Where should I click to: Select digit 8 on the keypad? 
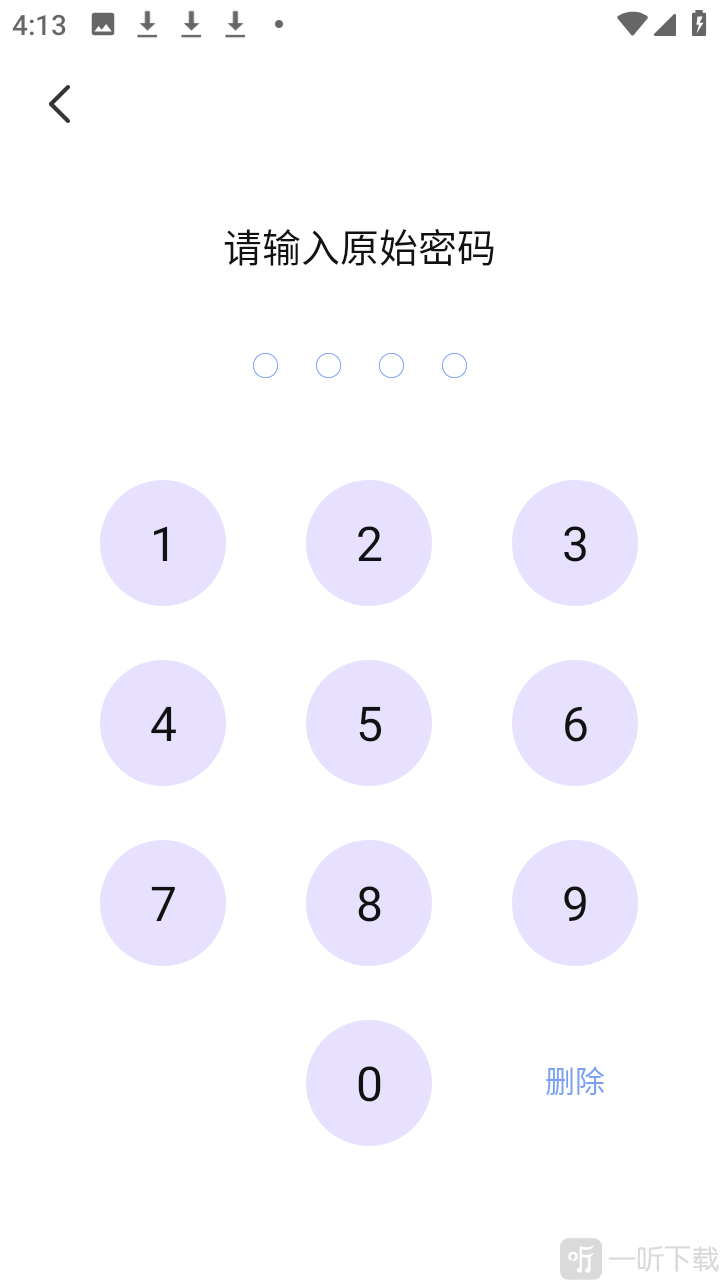[369, 903]
